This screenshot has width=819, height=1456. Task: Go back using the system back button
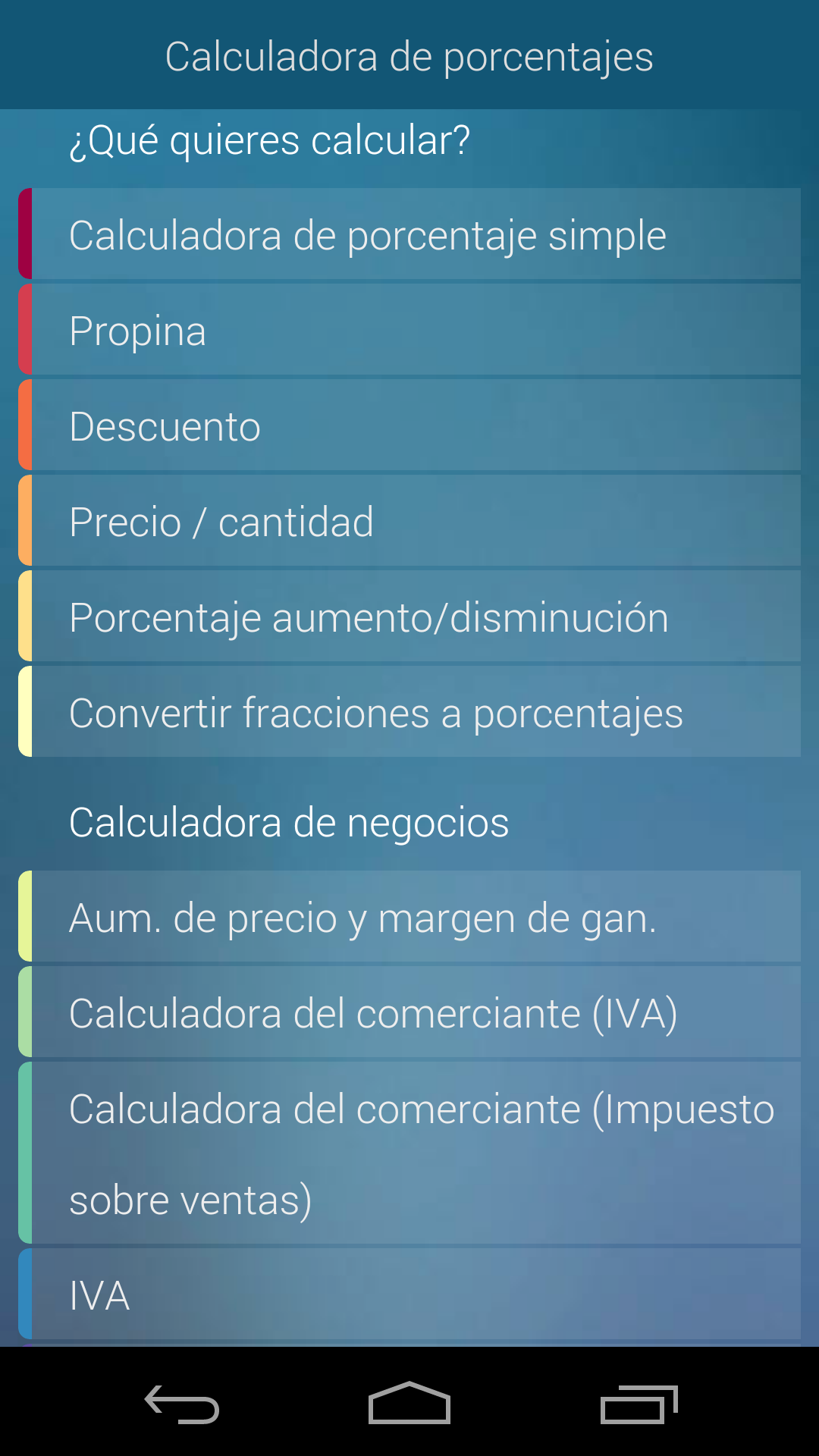(182, 1404)
